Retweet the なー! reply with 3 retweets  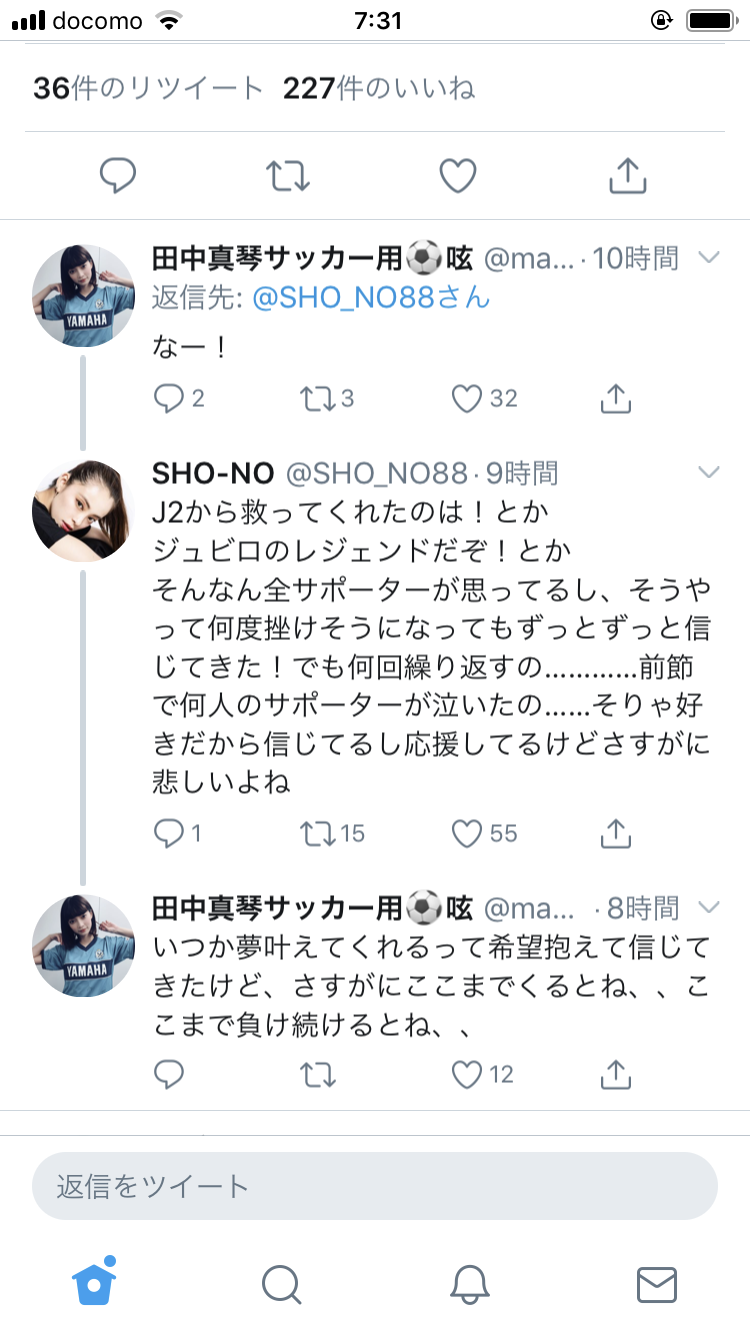click(315, 399)
